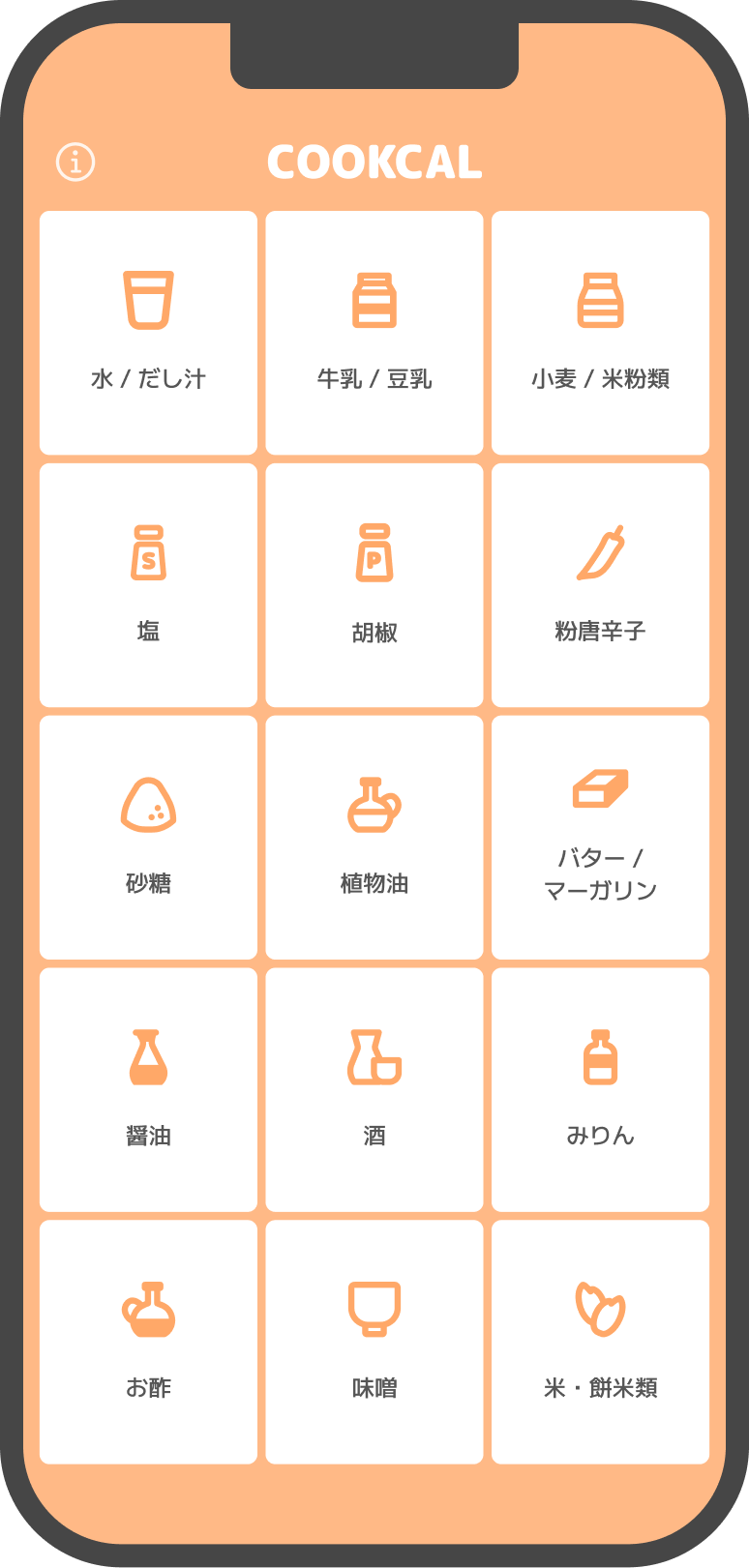The width and height of the screenshot is (749, 1568).
Task: Select the 水 / だし汁 tile
Action: 148,333
